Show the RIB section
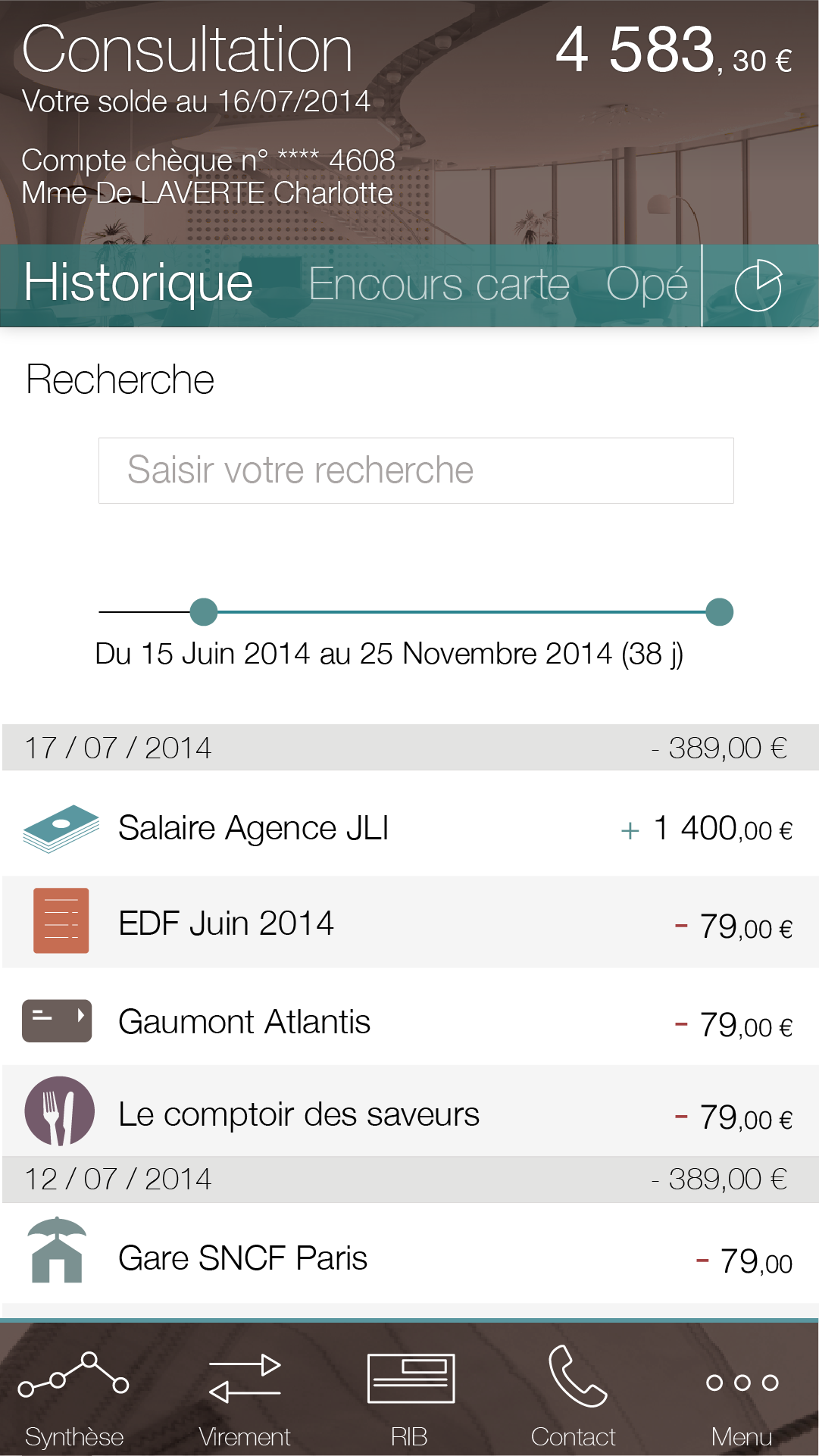819x1456 pixels. click(410, 1398)
